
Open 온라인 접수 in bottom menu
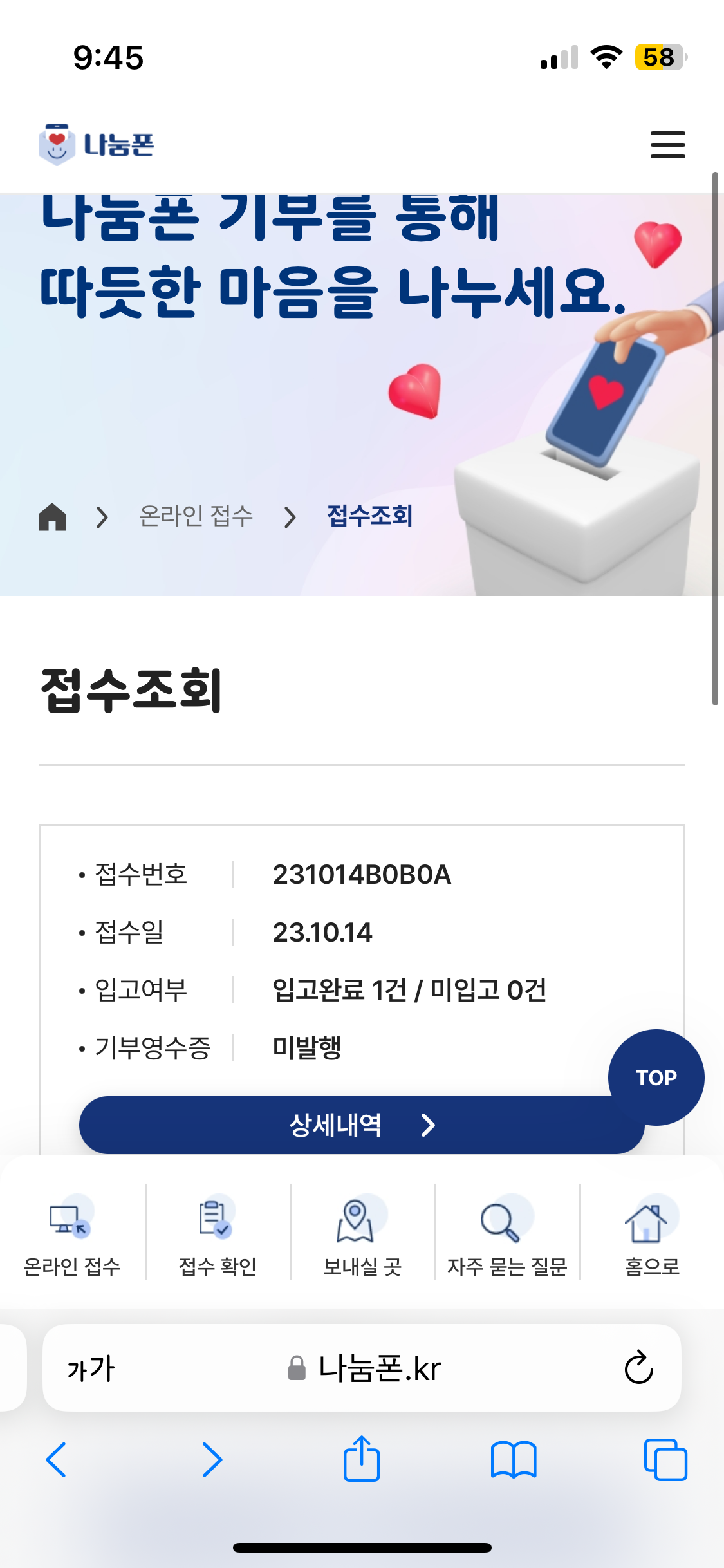point(72,1236)
